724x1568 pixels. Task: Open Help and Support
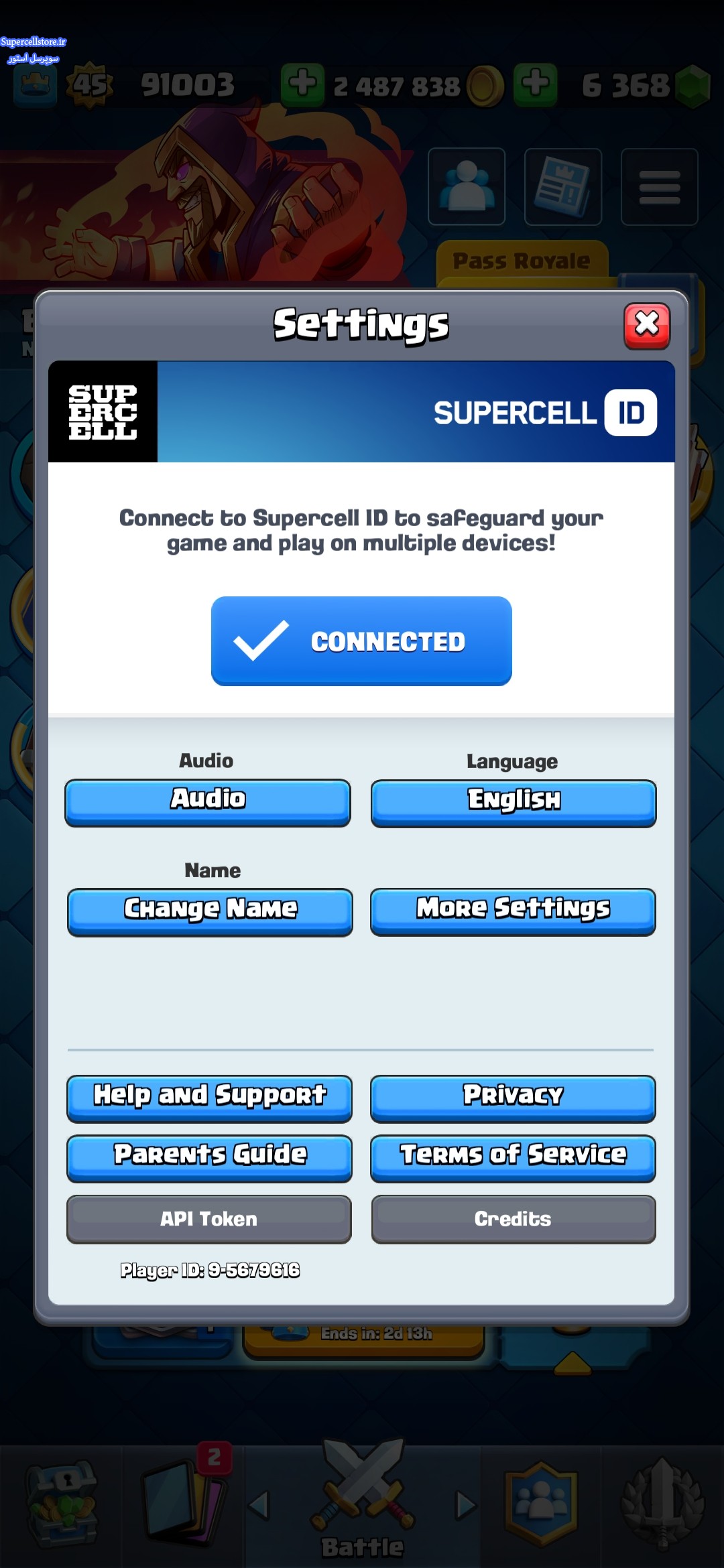209,1098
